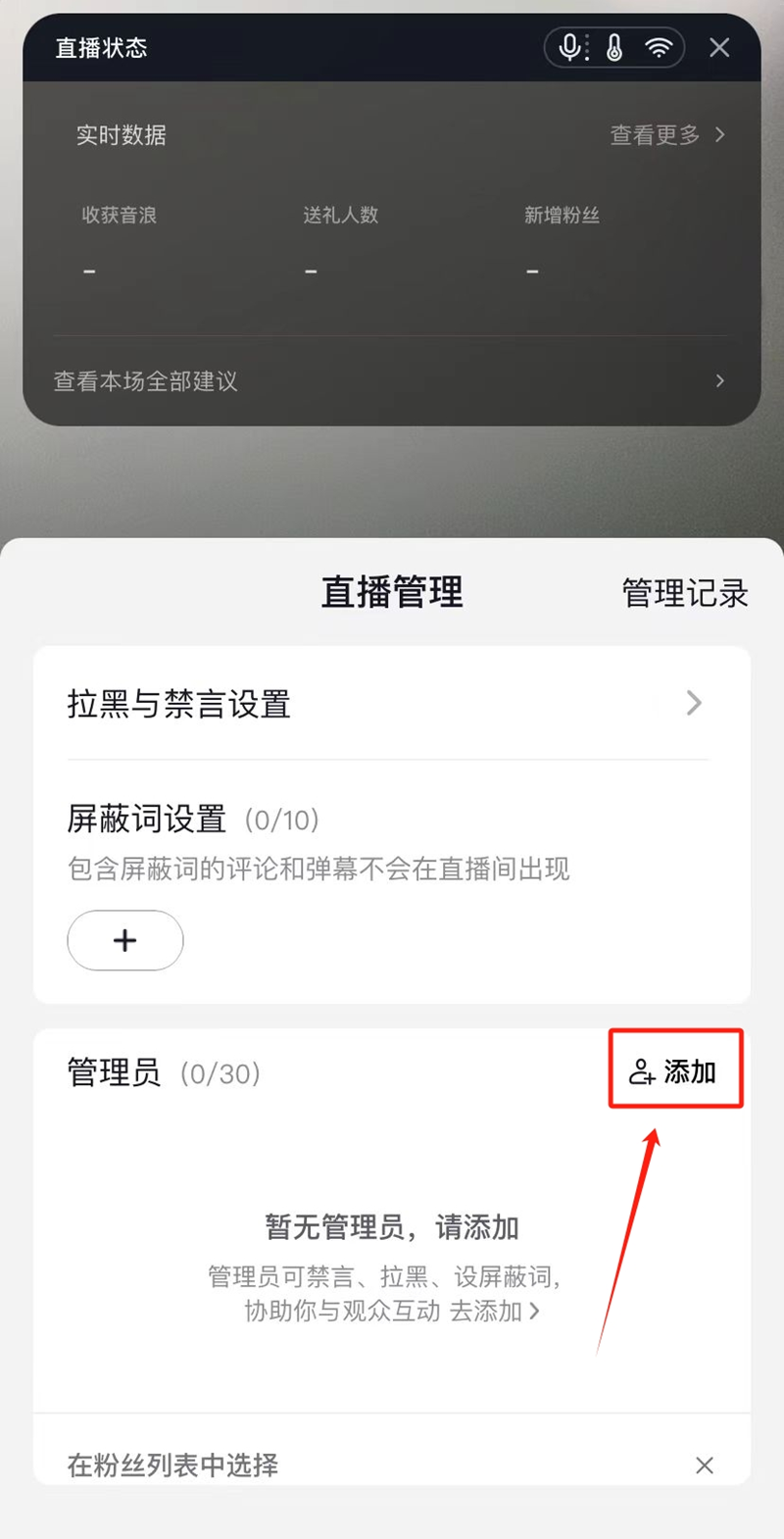Add a new blocked word
This screenshot has height=1539, width=784.
click(124, 940)
